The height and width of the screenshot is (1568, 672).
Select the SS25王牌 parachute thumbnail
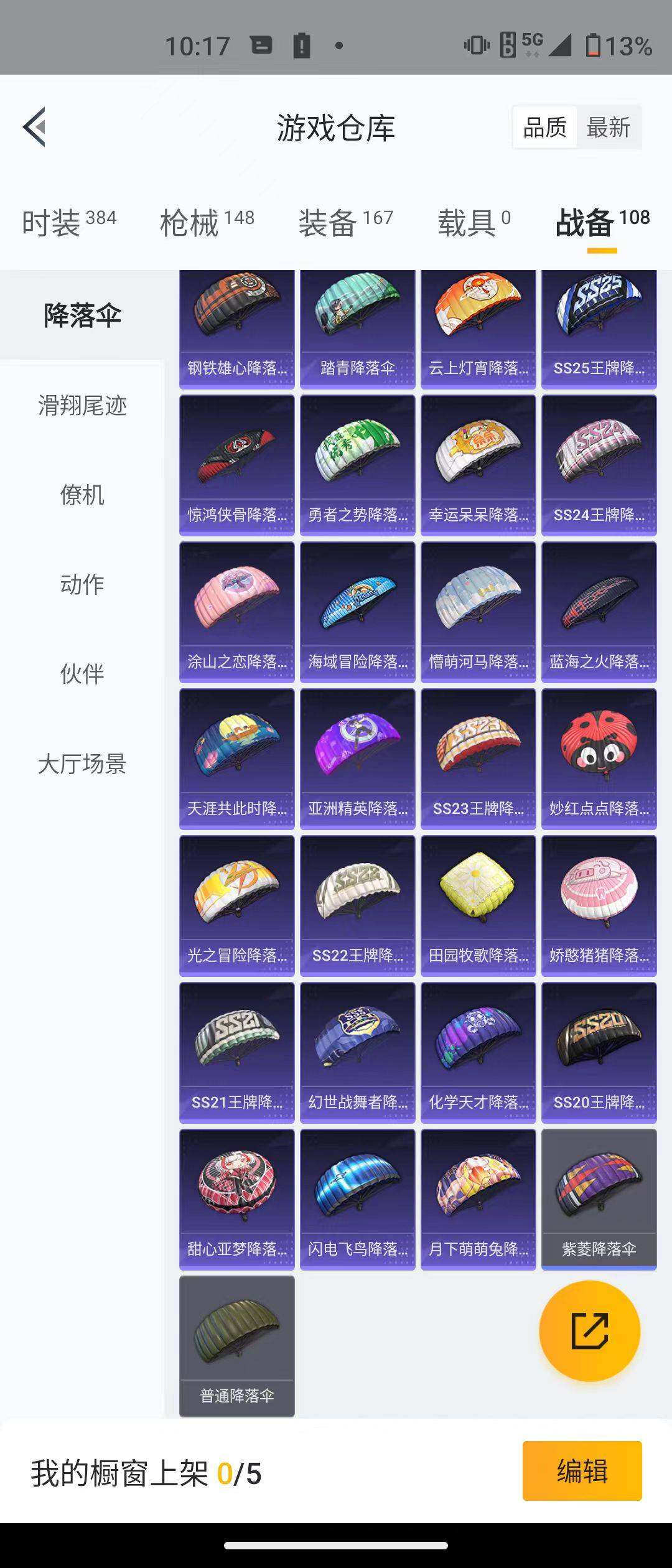coord(600,327)
